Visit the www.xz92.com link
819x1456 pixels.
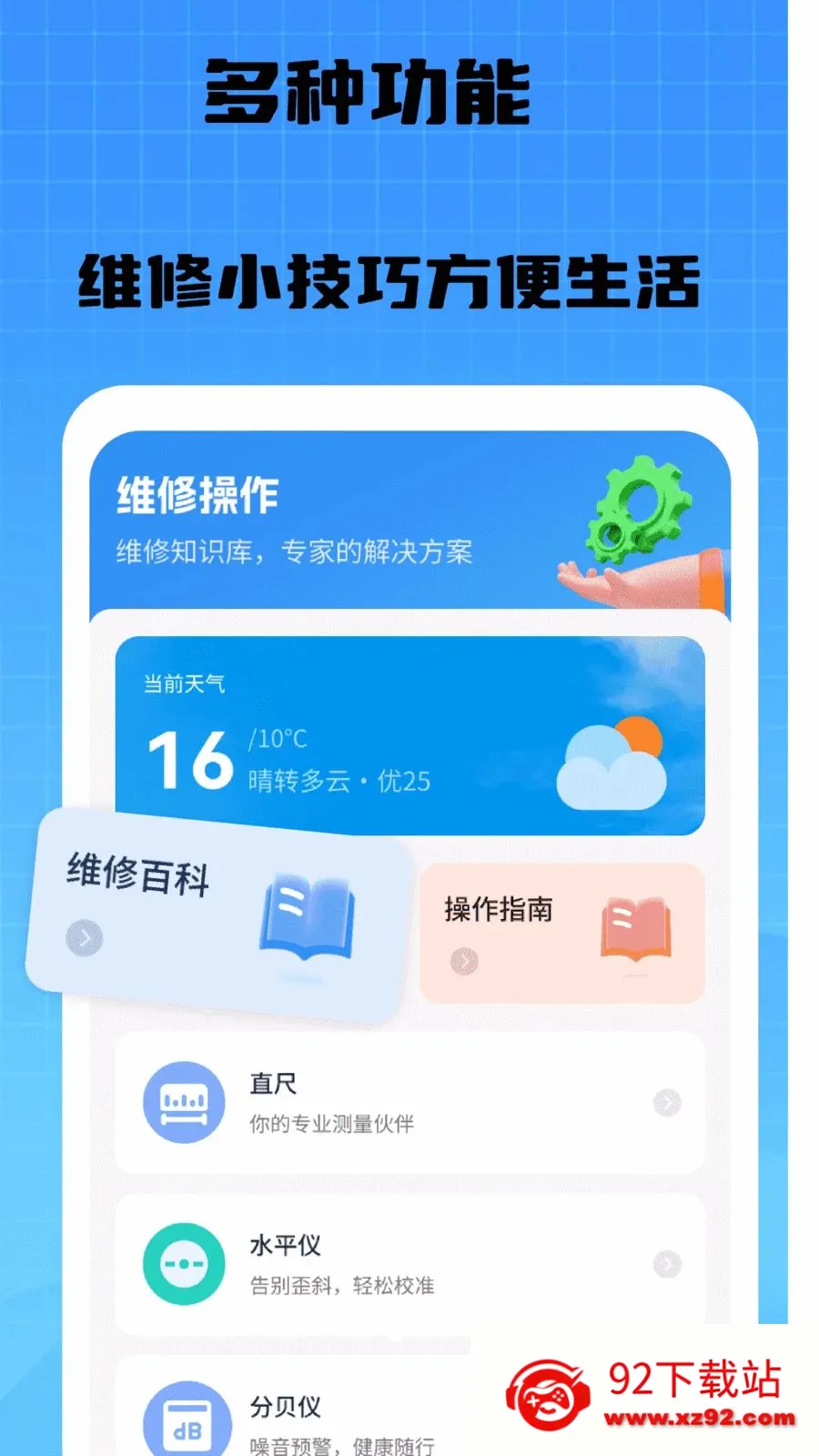click(693, 1416)
